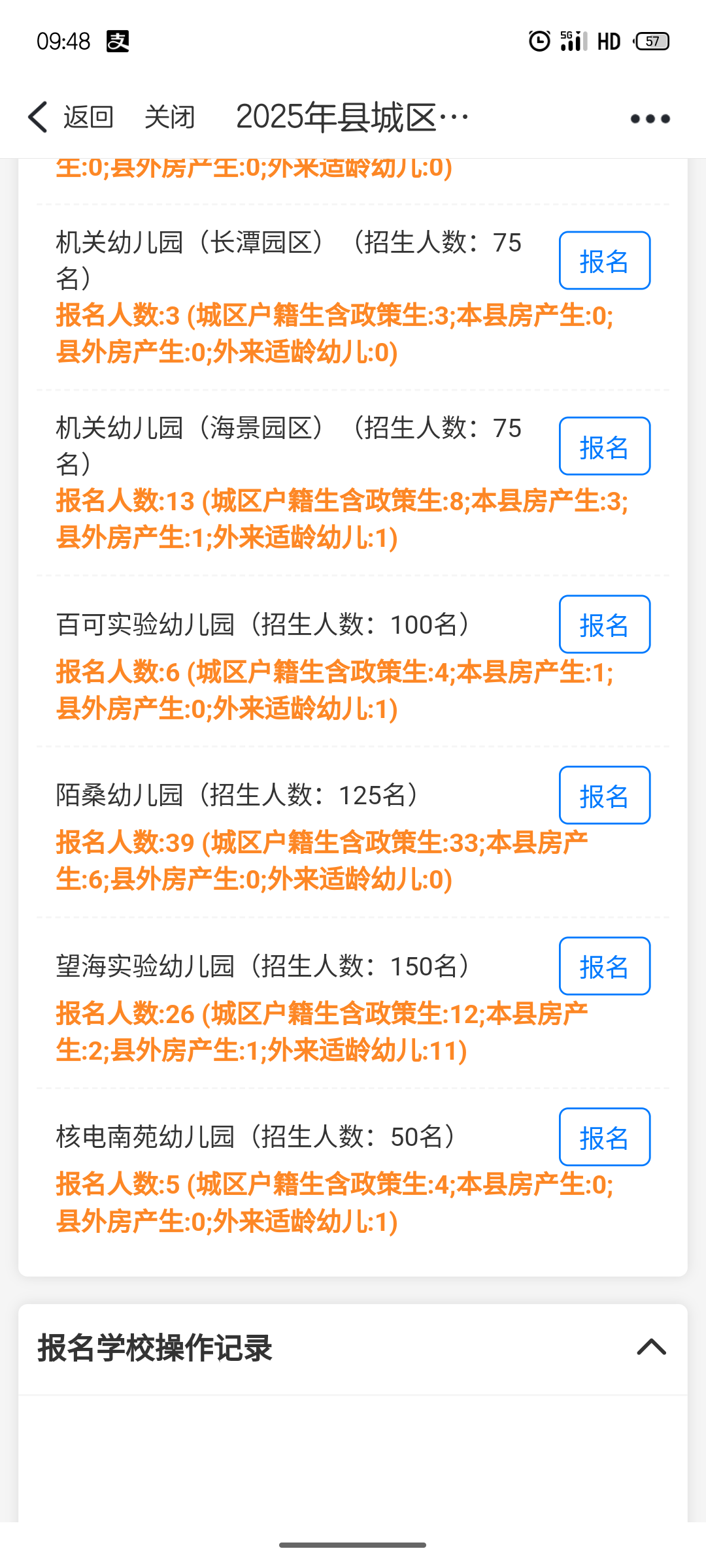The height and width of the screenshot is (1568, 706).
Task: Tap 报名 for 机关幼儿园（长潭园区）
Action: (604, 261)
